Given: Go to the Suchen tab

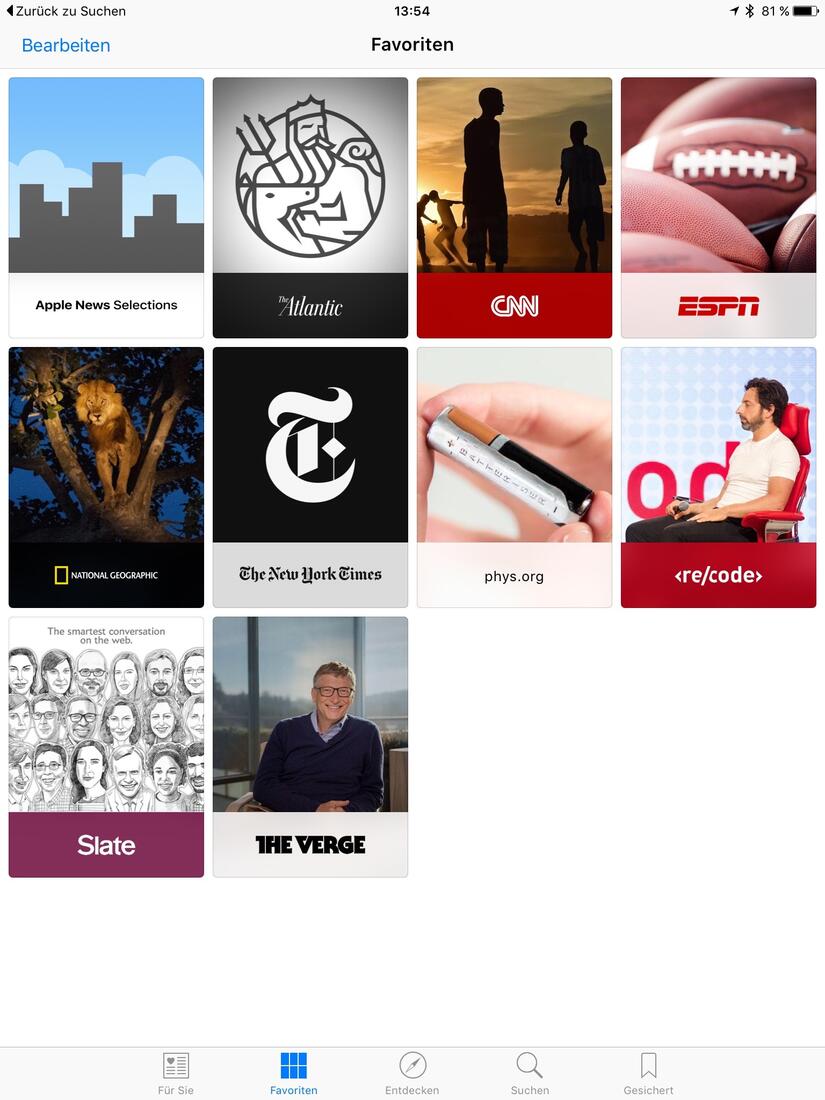Looking at the screenshot, I should point(530,1073).
